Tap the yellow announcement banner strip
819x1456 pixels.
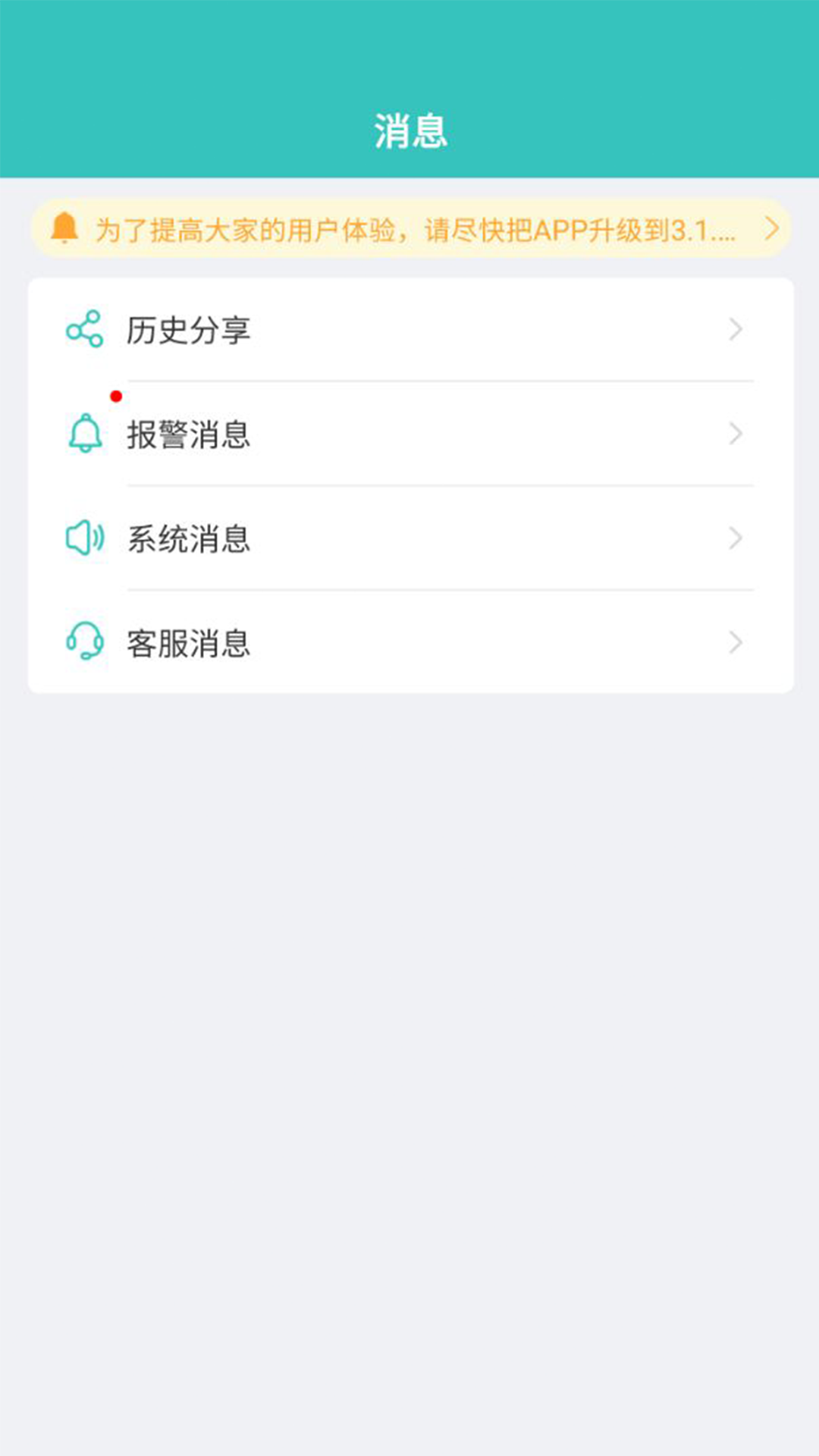[x=409, y=227]
